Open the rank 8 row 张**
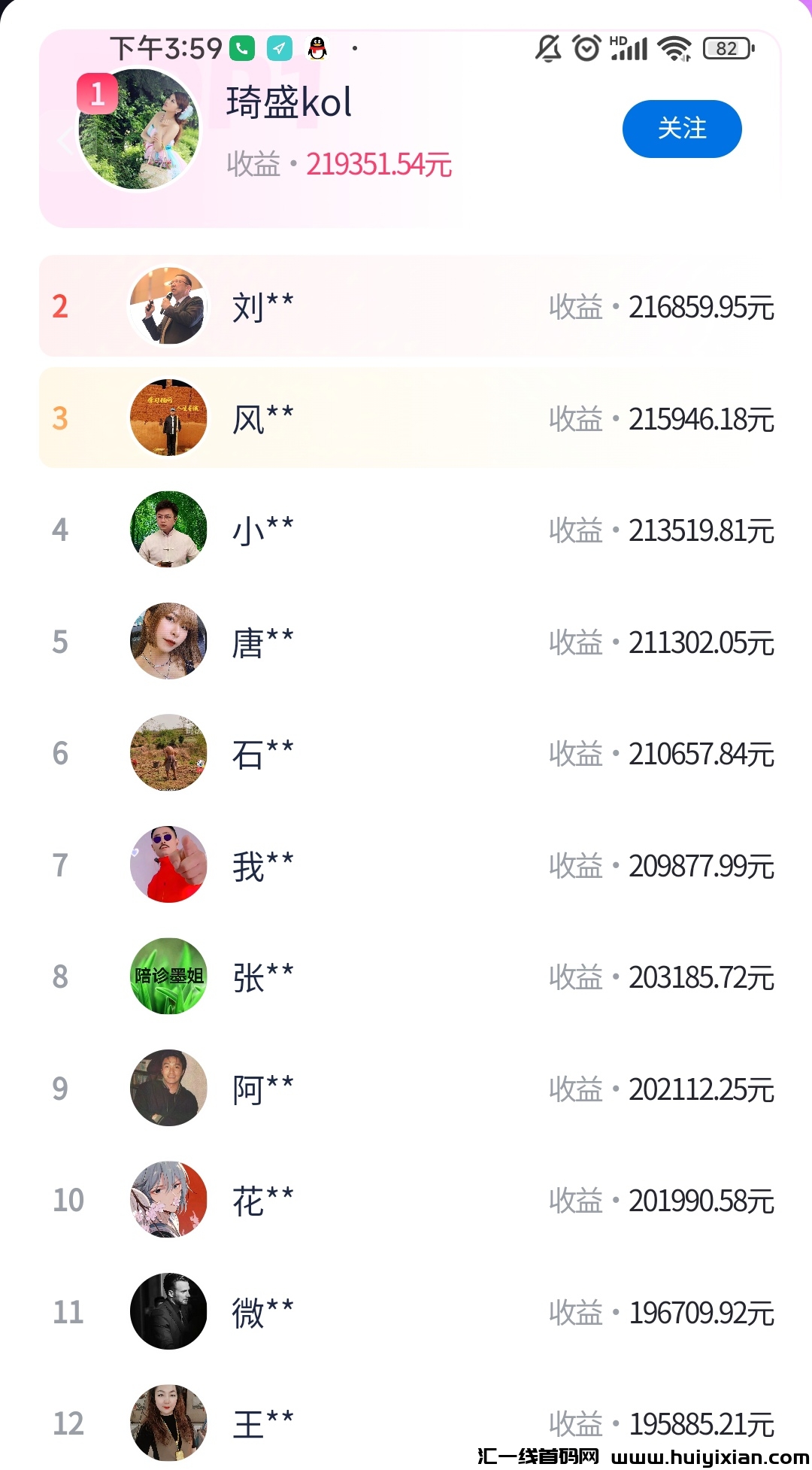Viewport: 812px width, 1470px height. coord(406,976)
